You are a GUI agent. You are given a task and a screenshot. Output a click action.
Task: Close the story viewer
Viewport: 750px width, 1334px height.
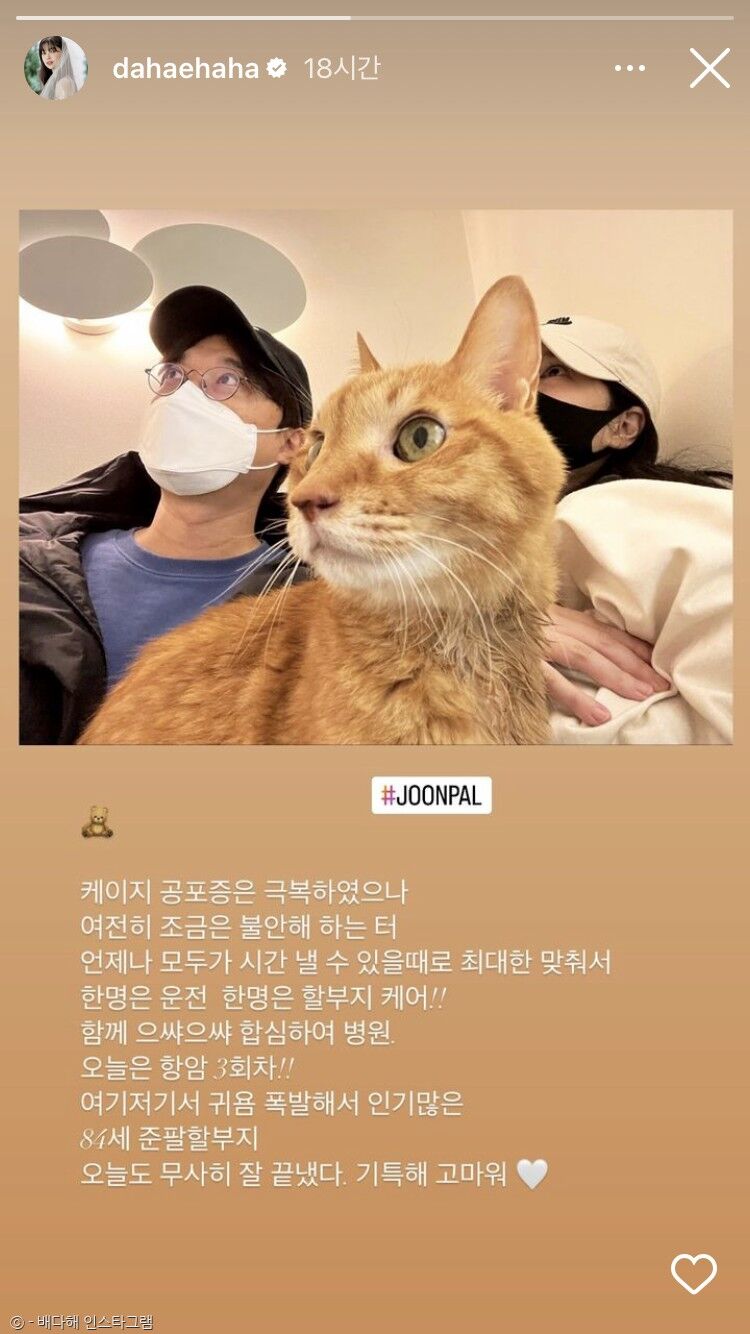tap(709, 68)
